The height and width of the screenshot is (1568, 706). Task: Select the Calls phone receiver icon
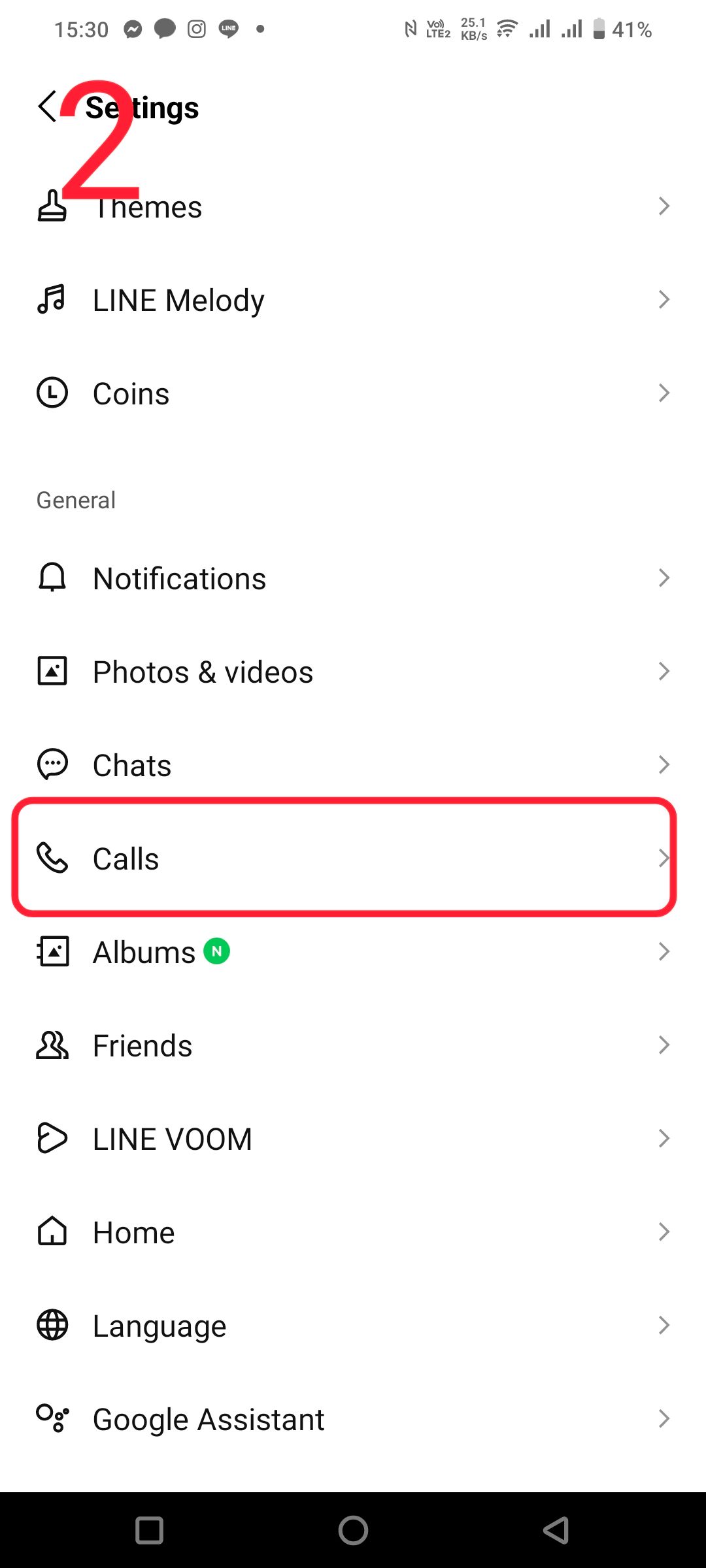coord(52,858)
